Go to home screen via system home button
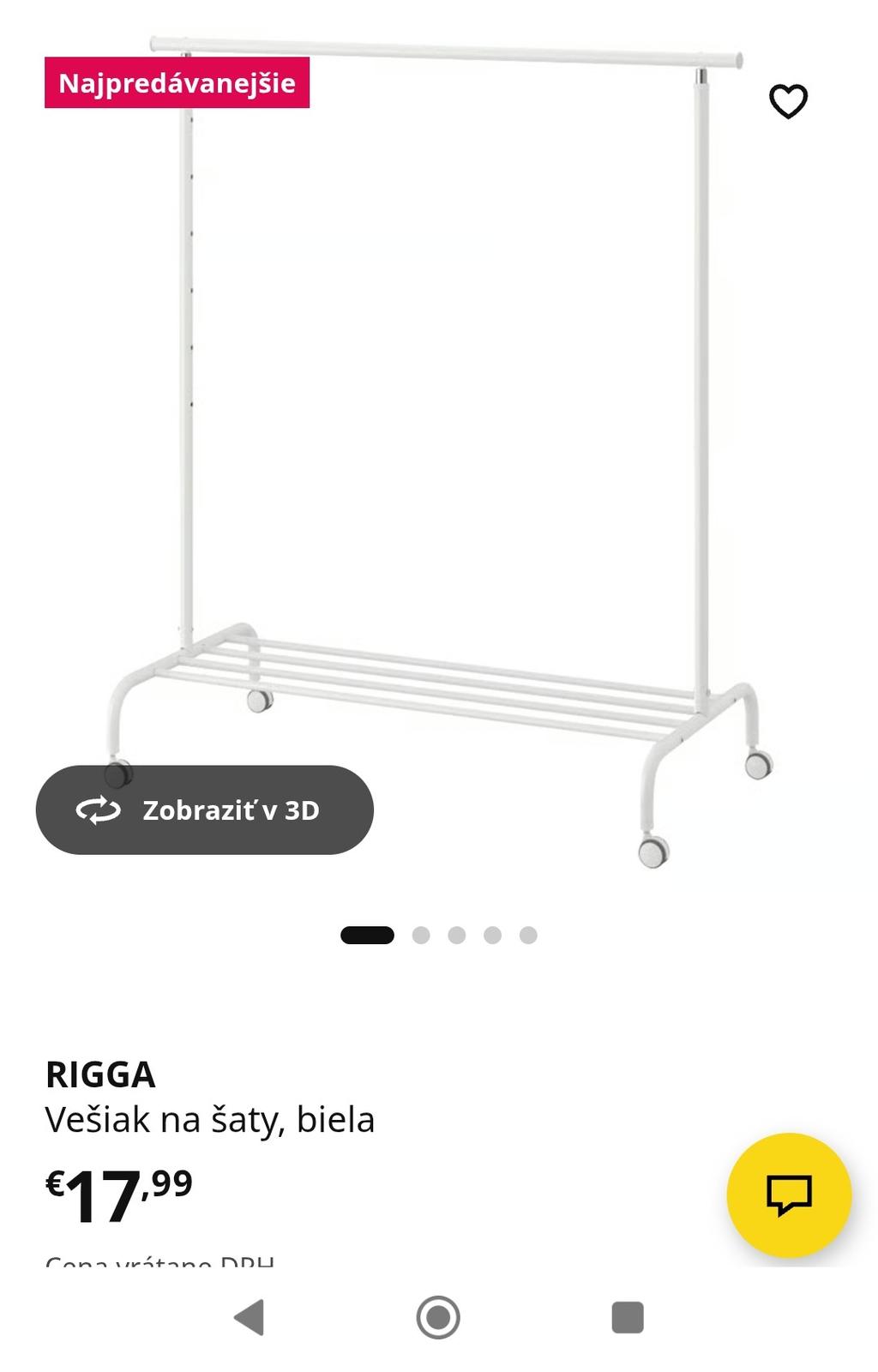 (x=438, y=1317)
